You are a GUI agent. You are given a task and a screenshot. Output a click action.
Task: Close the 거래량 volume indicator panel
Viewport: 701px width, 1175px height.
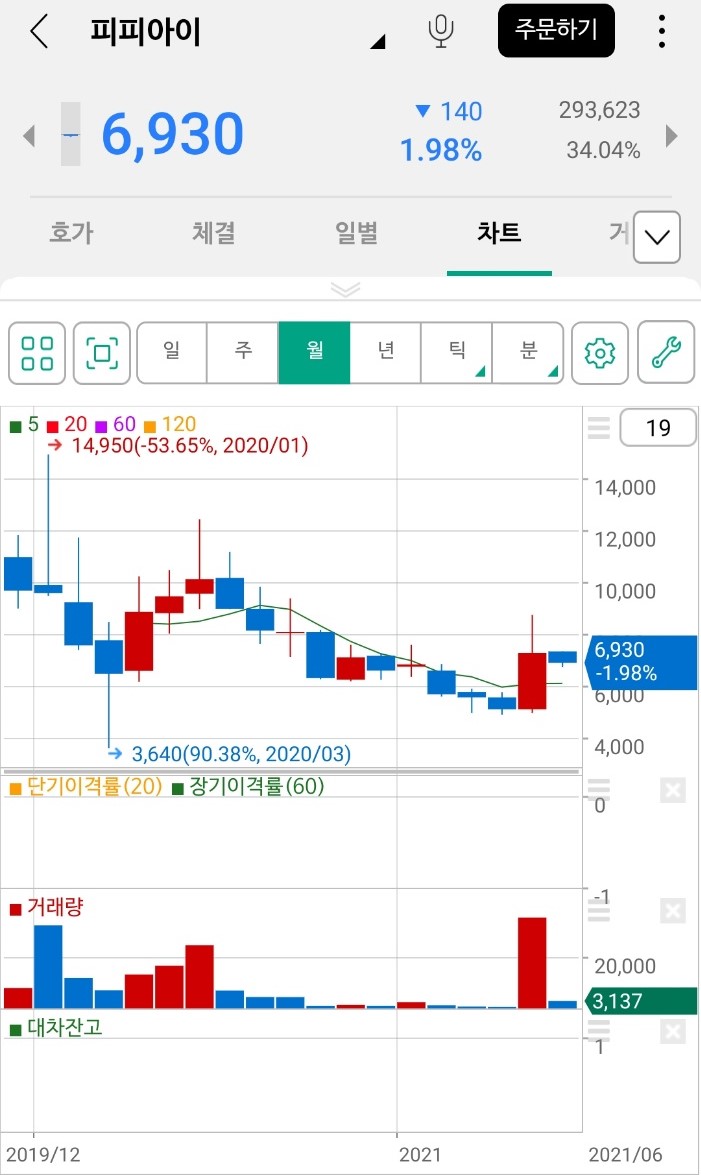(673, 911)
